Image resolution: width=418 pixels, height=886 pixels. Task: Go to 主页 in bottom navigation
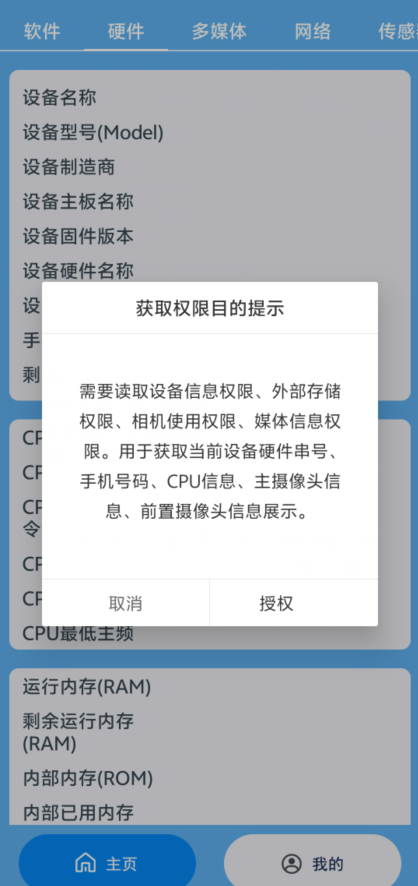pyautogui.click(x=107, y=863)
